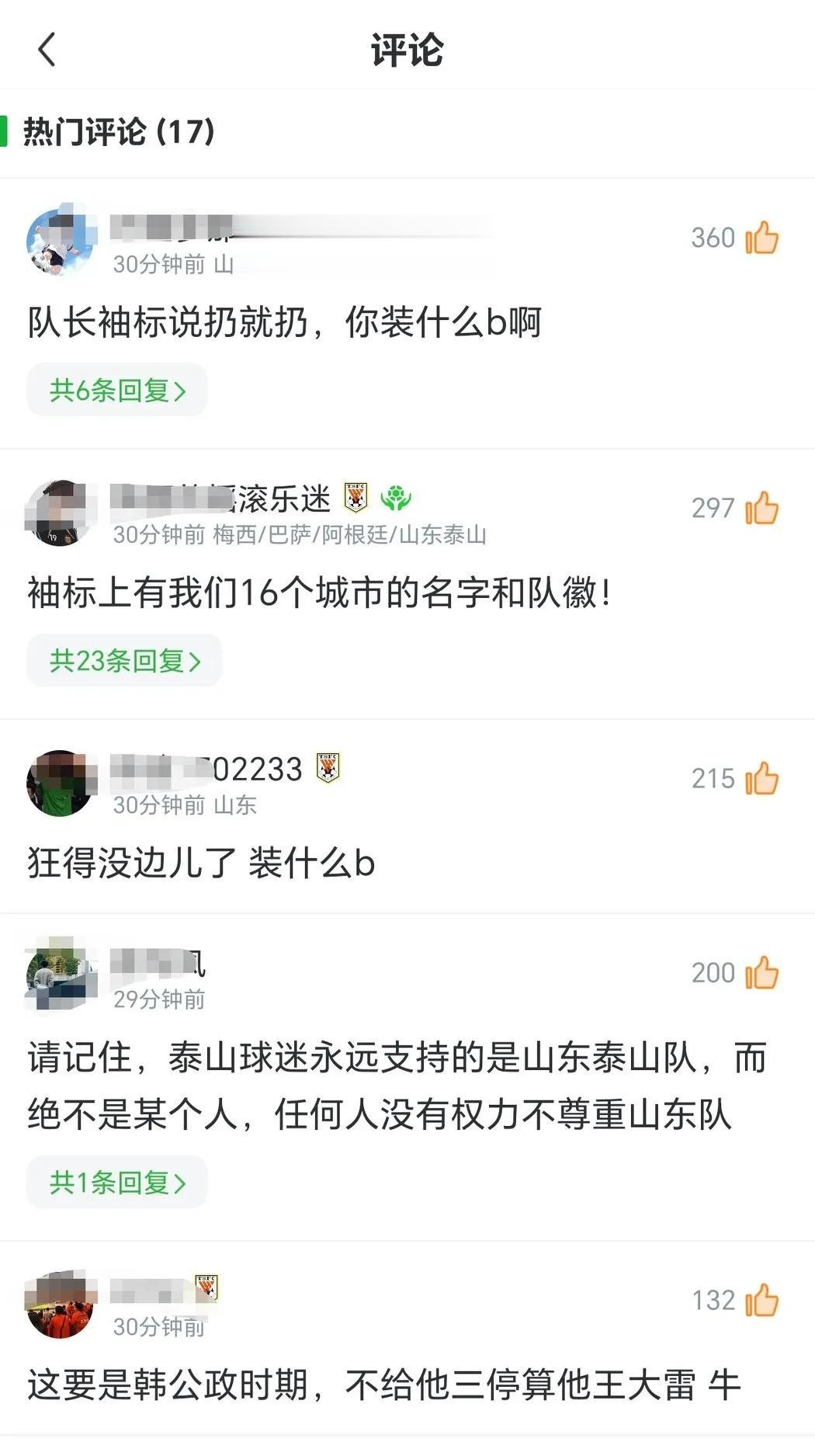
Task: Like the comment 狂得没边儿了
Action: tap(761, 779)
